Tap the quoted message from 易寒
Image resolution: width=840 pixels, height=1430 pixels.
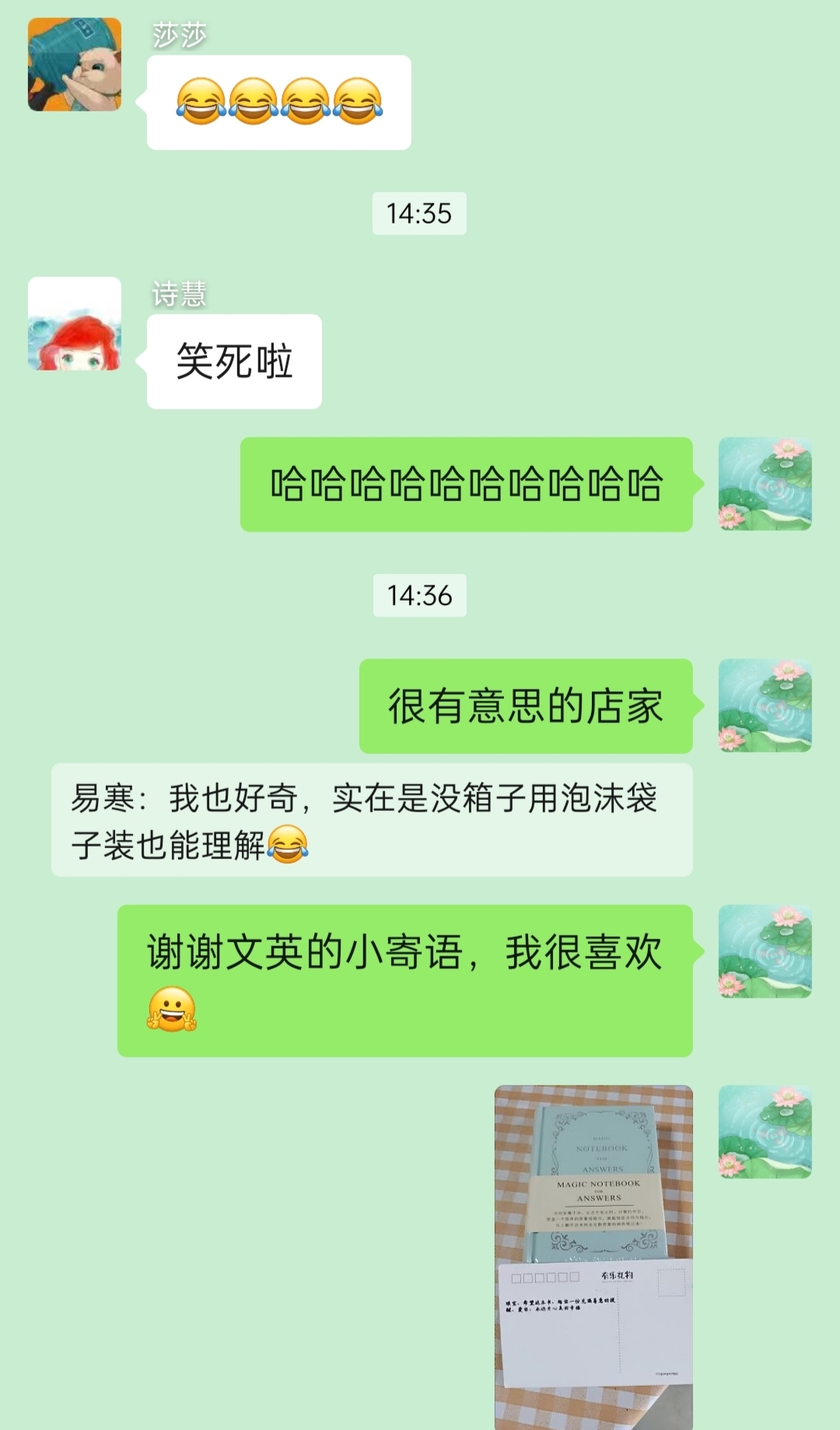click(372, 820)
